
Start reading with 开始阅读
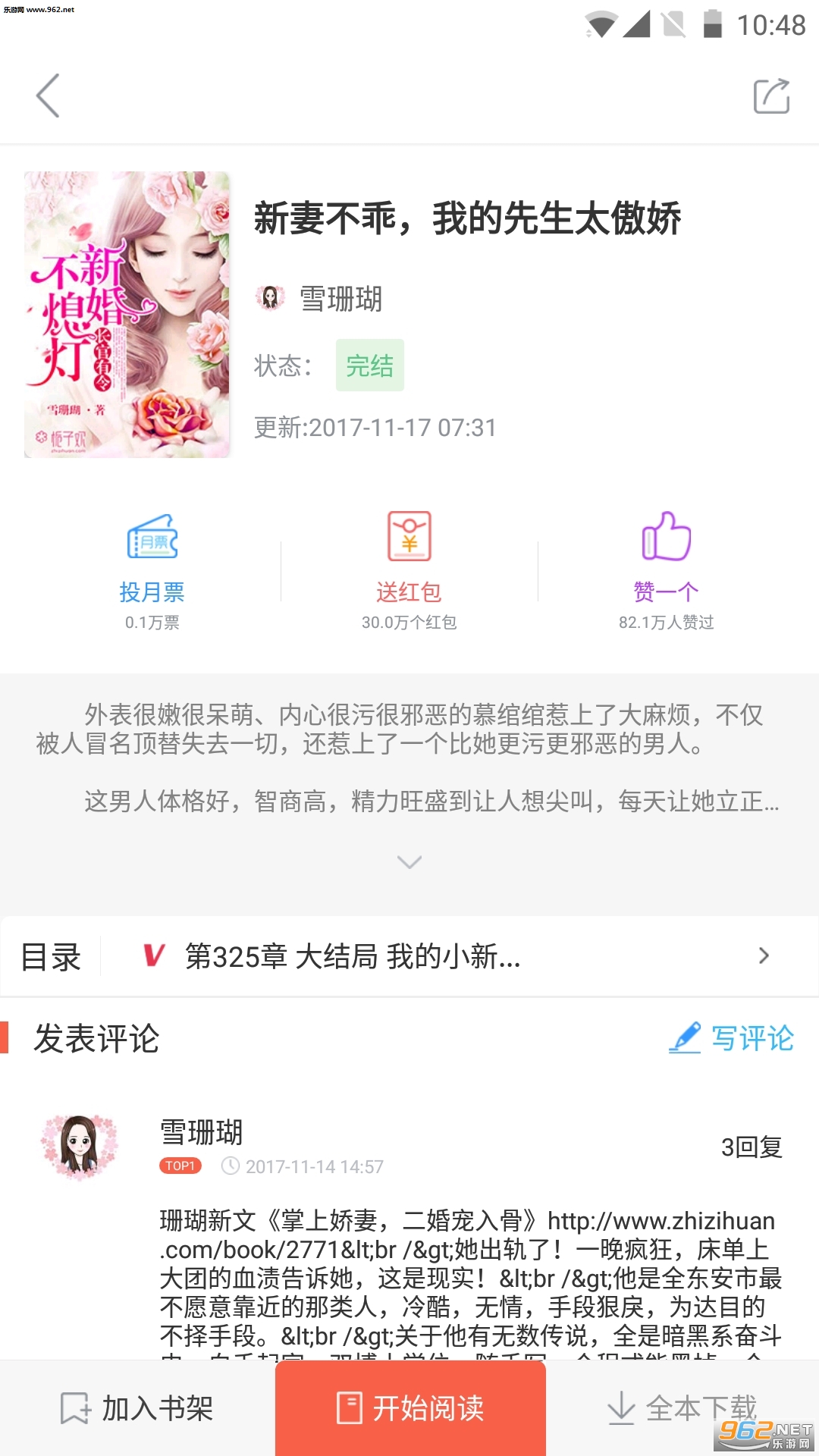click(x=410, y=1408)
